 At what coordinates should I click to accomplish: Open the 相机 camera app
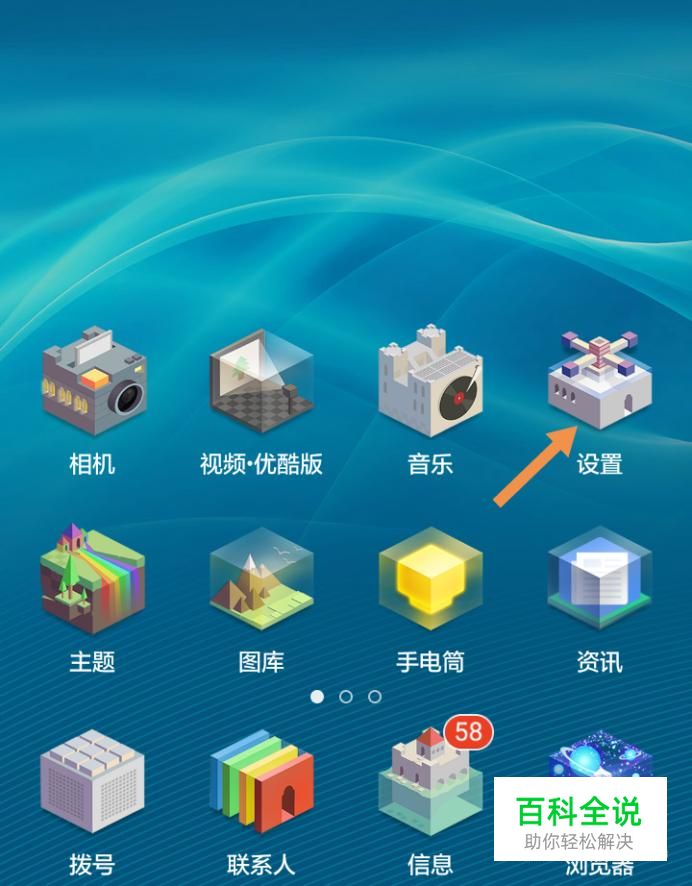92,384
